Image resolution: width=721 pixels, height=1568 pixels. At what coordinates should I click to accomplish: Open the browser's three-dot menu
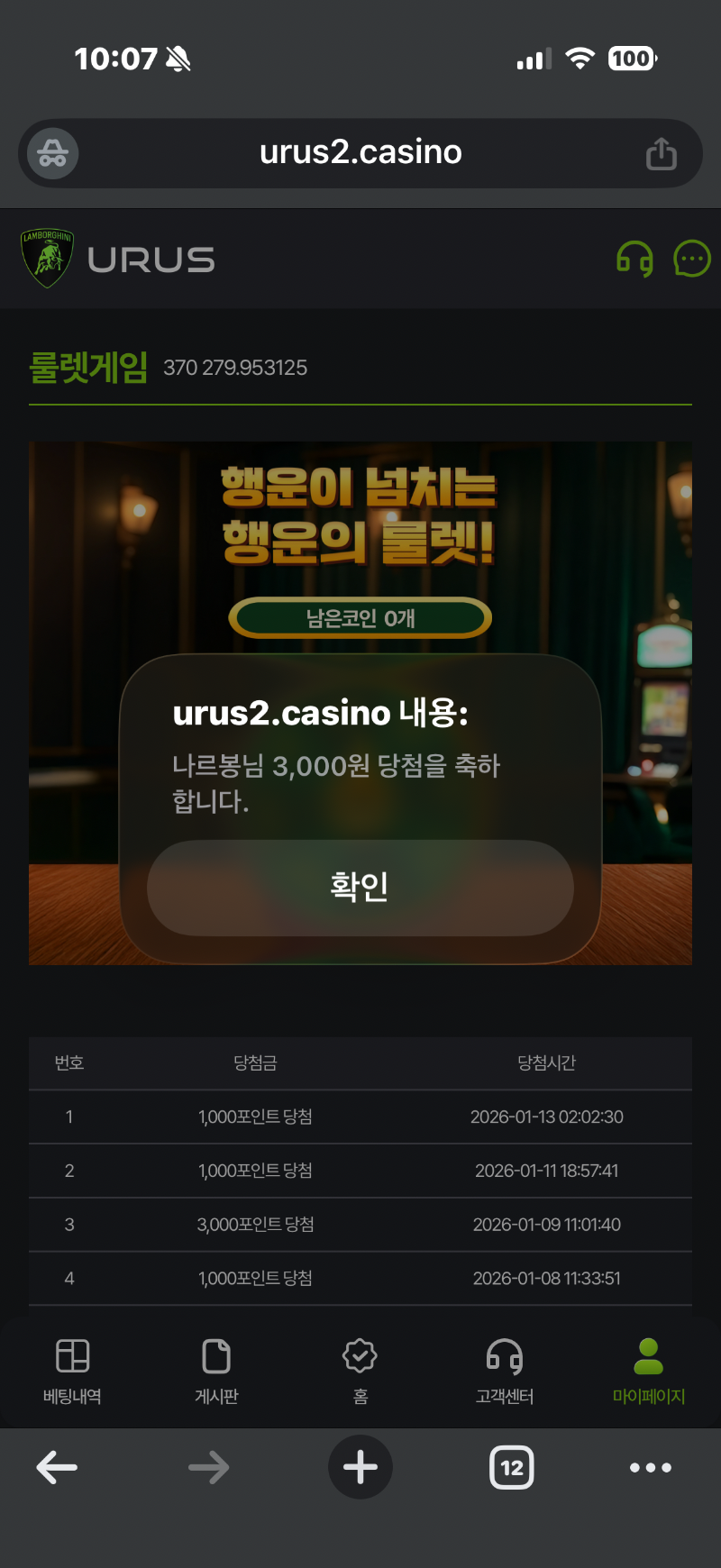point(650,1467)
